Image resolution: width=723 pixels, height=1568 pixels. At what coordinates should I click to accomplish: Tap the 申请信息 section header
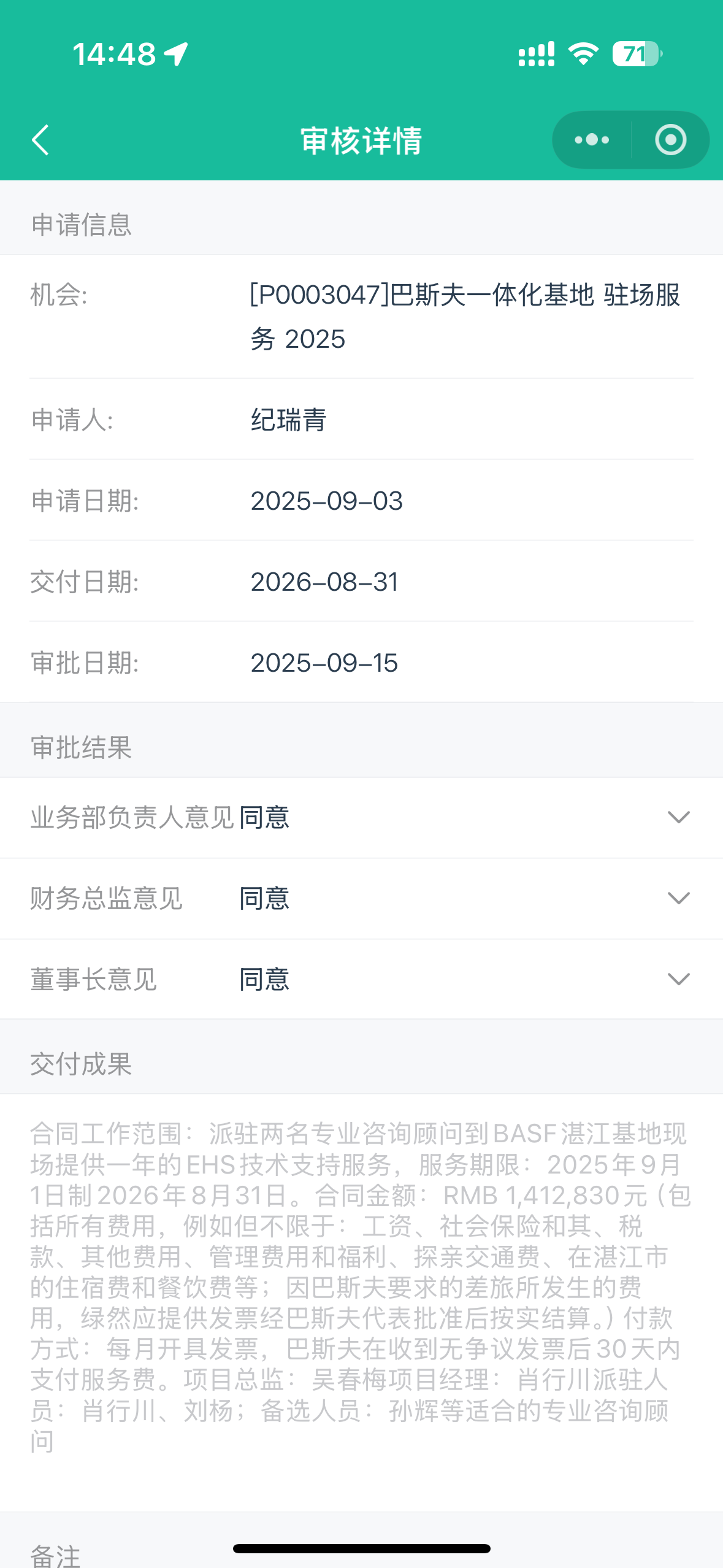pyautogui.click(x=82, y=223)
